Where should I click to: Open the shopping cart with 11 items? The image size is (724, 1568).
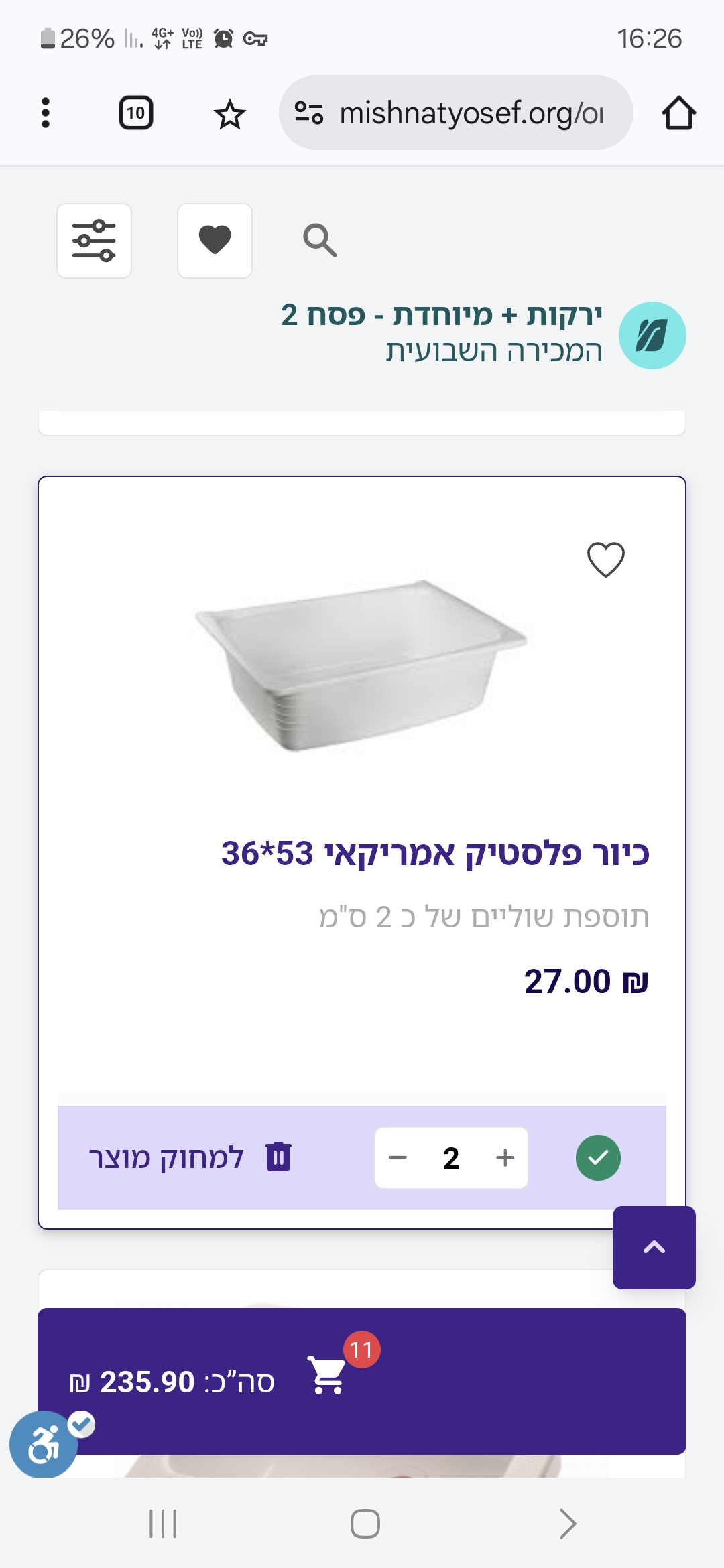[328, 1375]
